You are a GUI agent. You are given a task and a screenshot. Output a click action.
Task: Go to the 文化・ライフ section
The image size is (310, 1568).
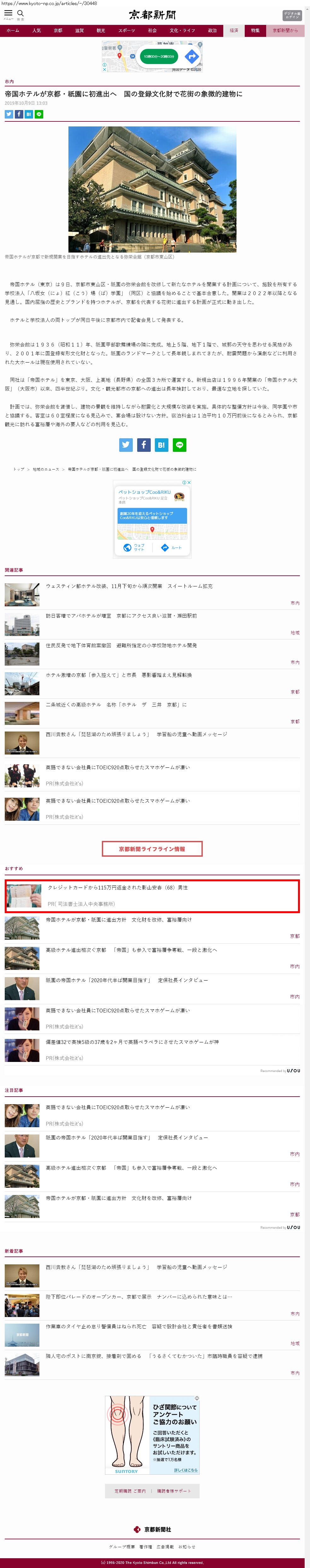coord(182,31)
